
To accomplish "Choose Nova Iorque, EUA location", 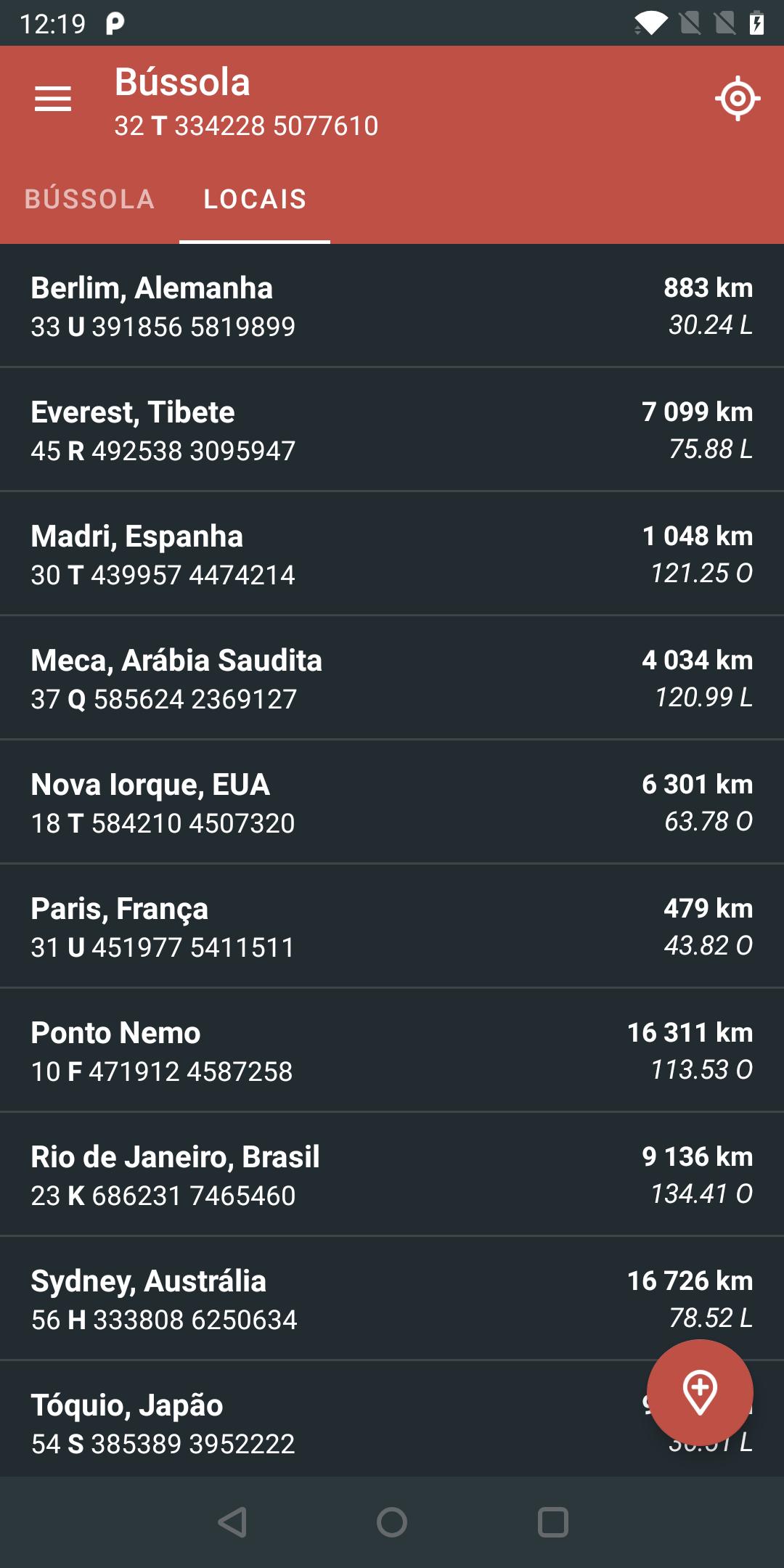I will (x=392, y=802).
